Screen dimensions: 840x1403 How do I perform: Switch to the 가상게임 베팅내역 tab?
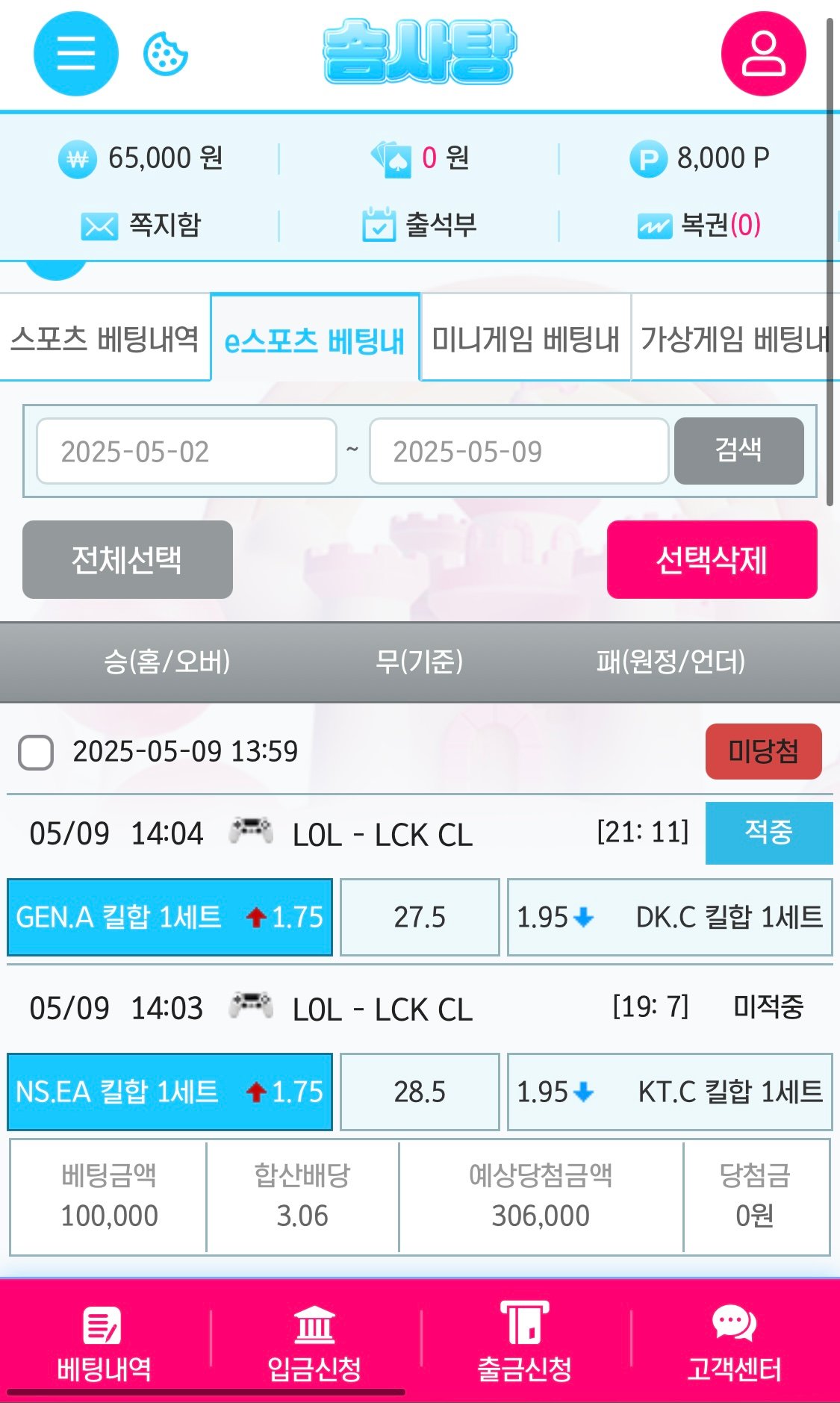(735, 339)
